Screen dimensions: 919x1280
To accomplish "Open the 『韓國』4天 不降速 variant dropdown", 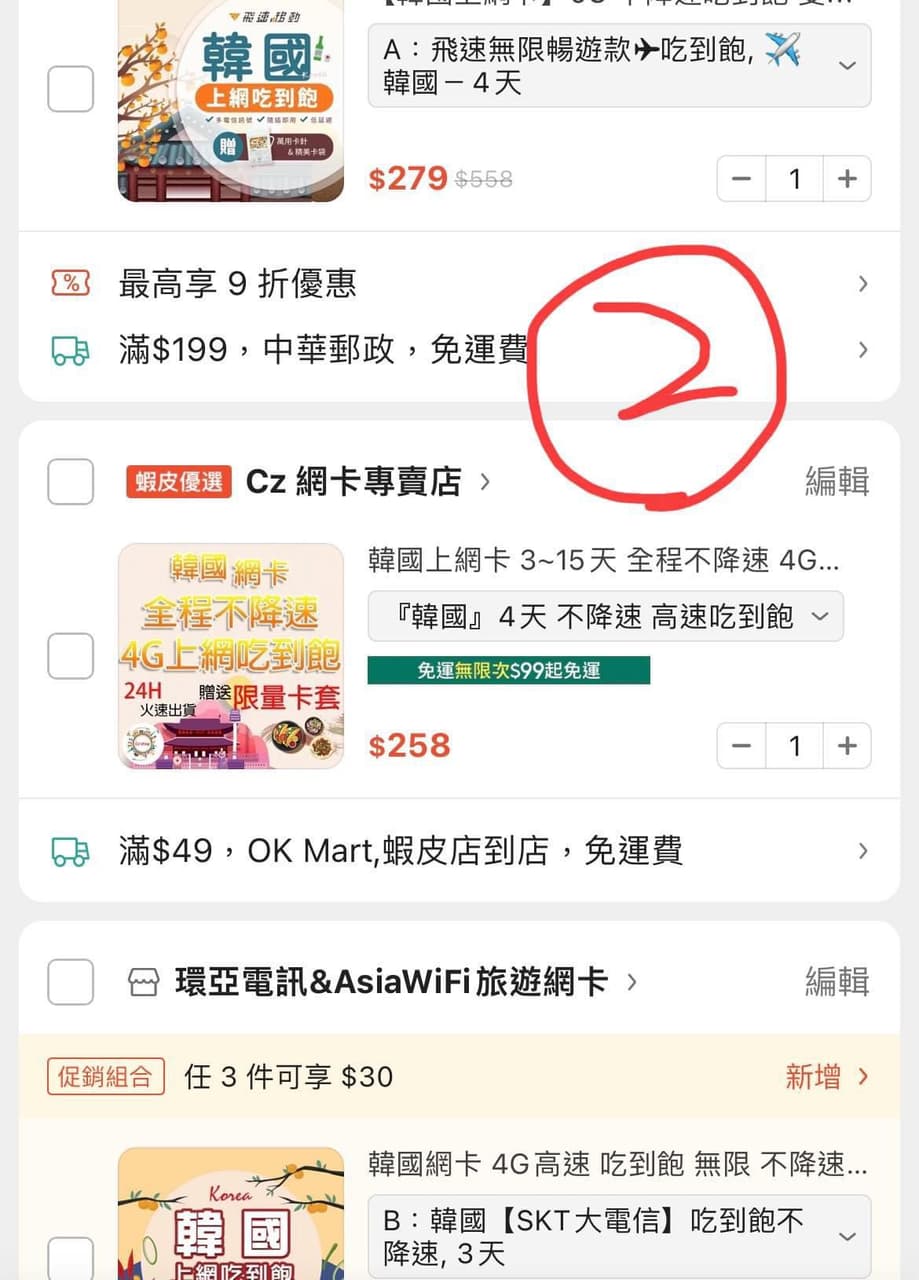I will [605, 616].
